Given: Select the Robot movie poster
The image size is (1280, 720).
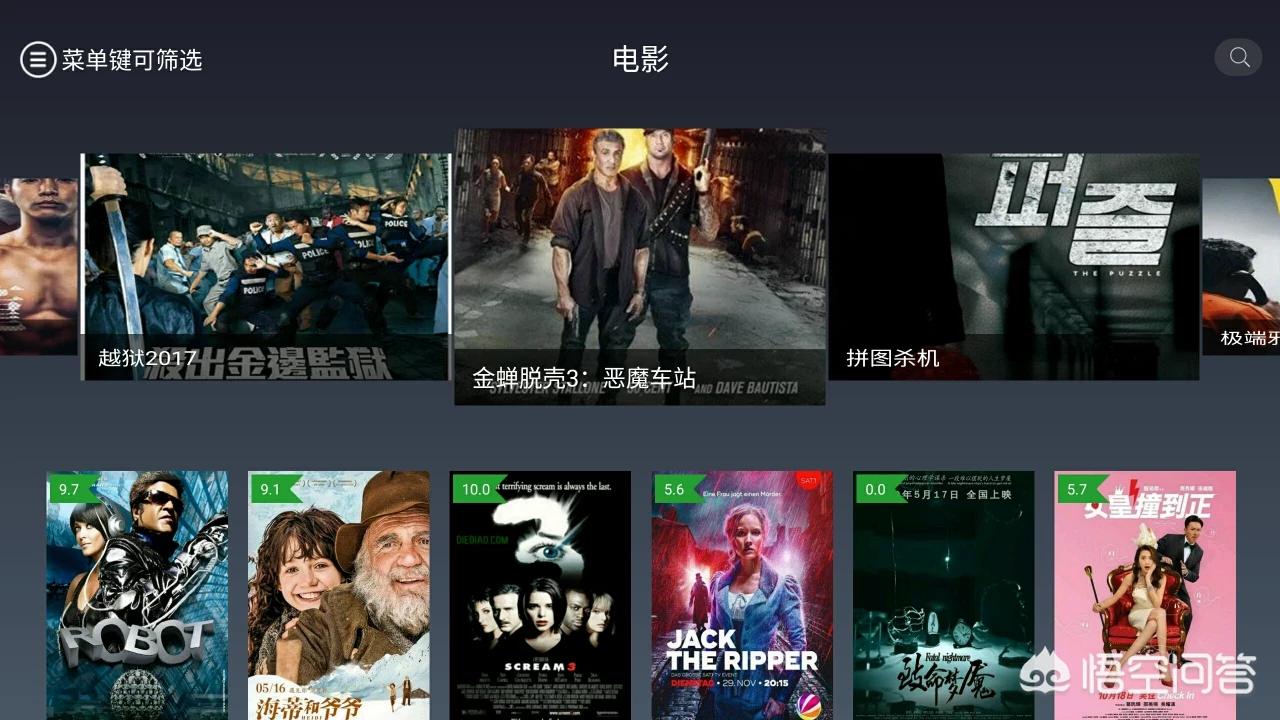Looking at the screenshot, I should [x=137, y=595].
